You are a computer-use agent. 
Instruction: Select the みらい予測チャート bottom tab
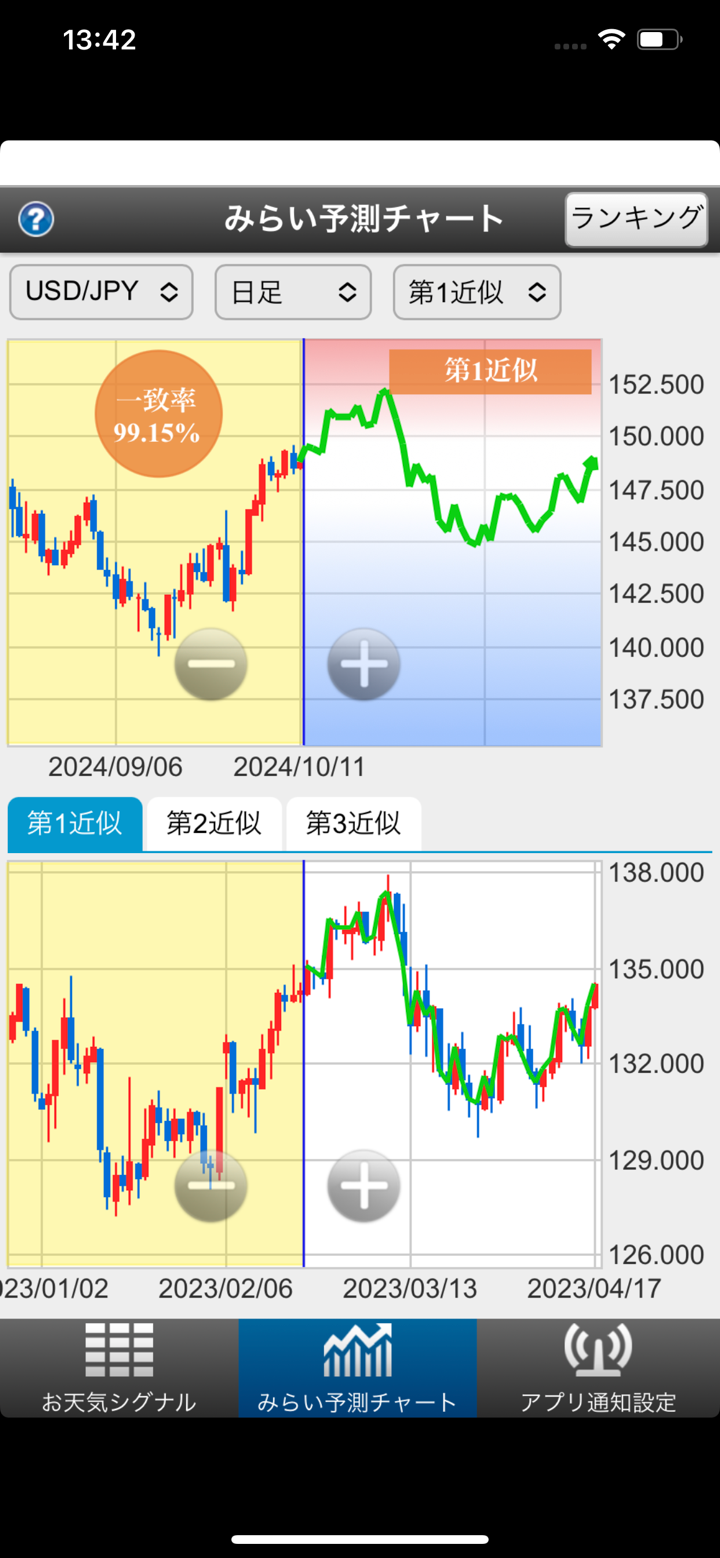click(x=357, y=1367)
